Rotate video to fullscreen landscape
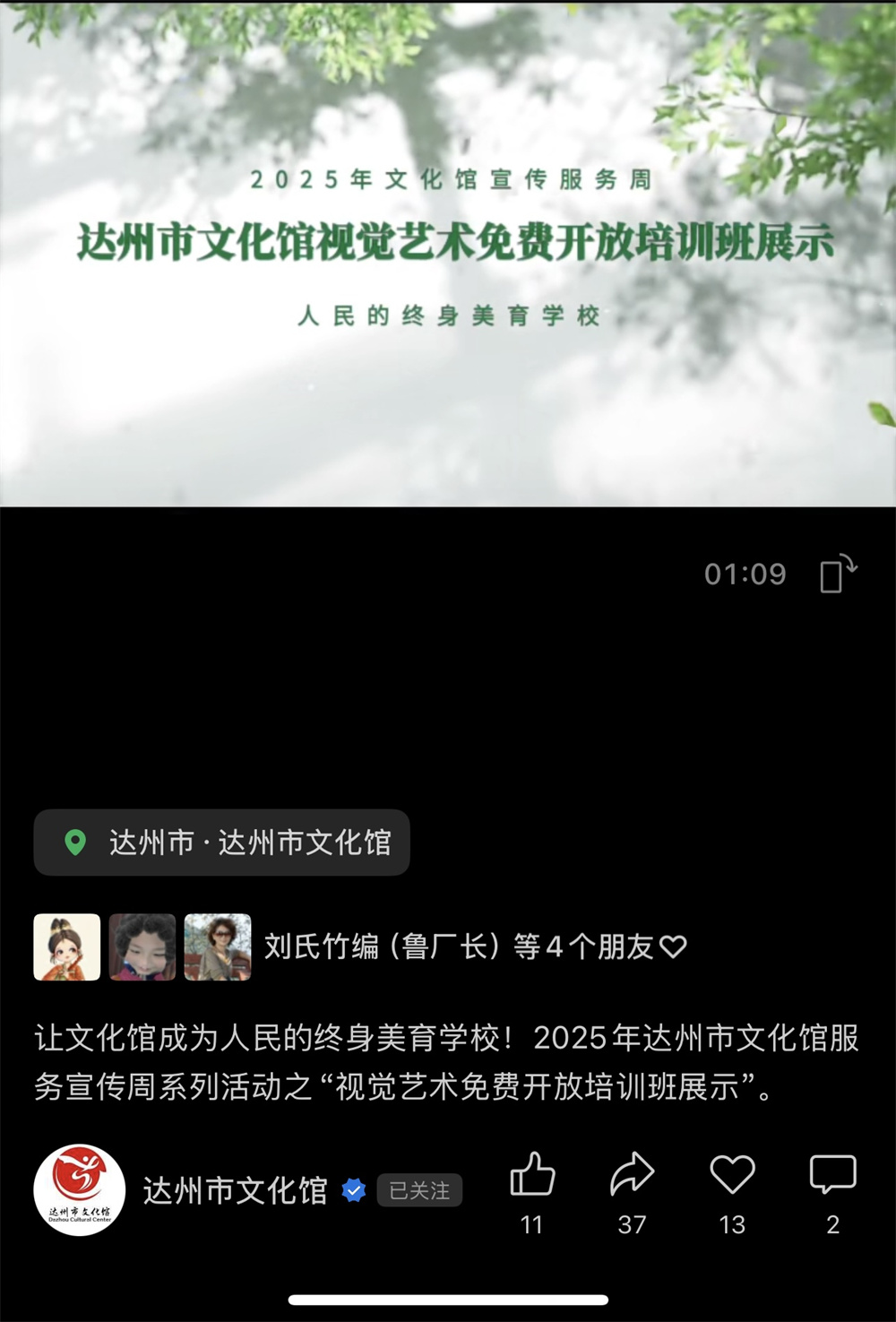 [838, 575]
